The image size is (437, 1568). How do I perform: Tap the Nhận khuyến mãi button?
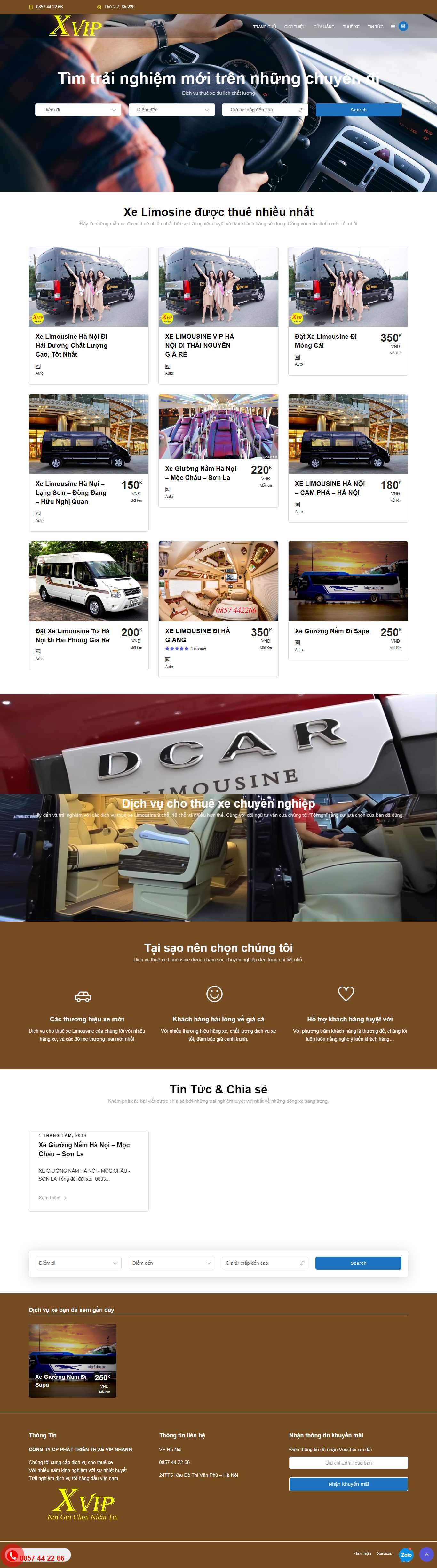pos(348,1483)
